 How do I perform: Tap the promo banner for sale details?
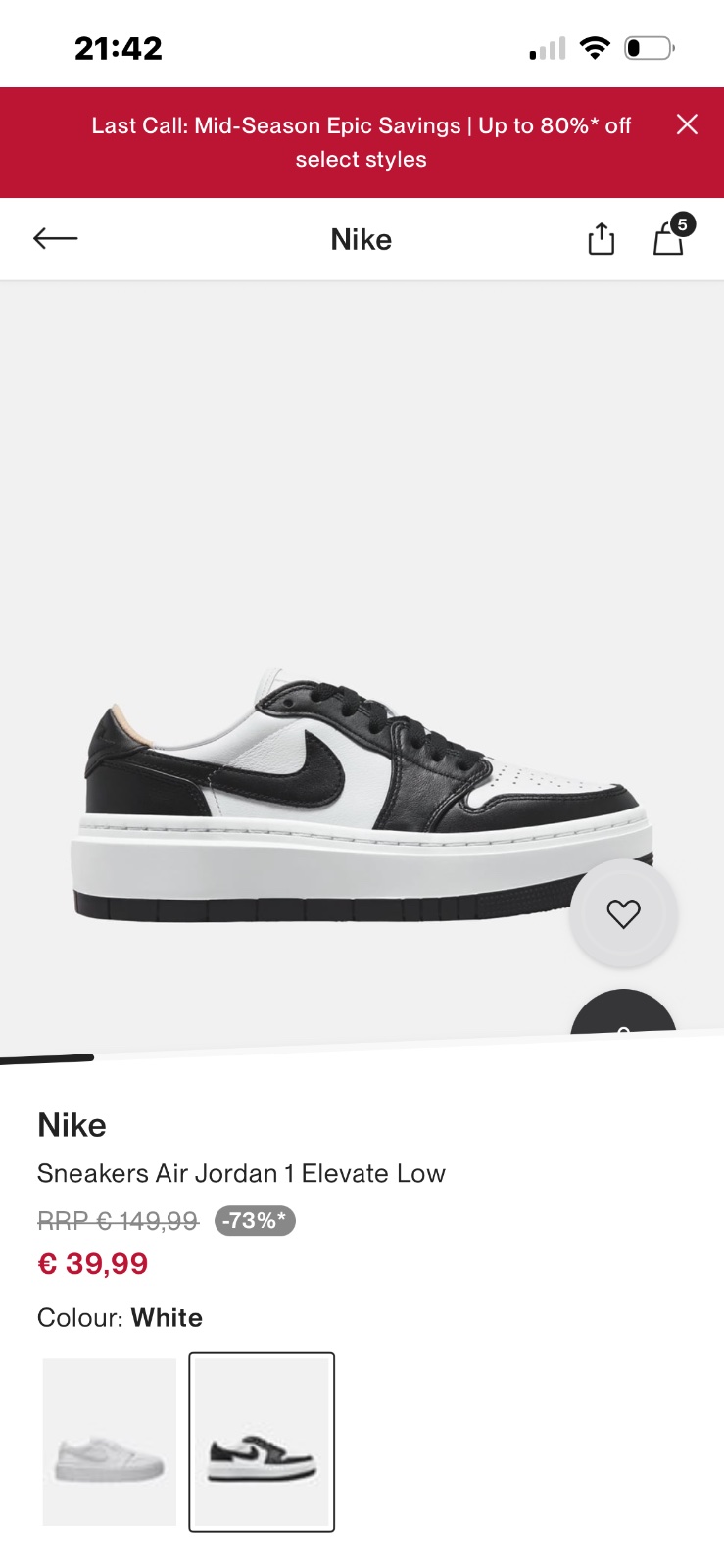(361, 142)
